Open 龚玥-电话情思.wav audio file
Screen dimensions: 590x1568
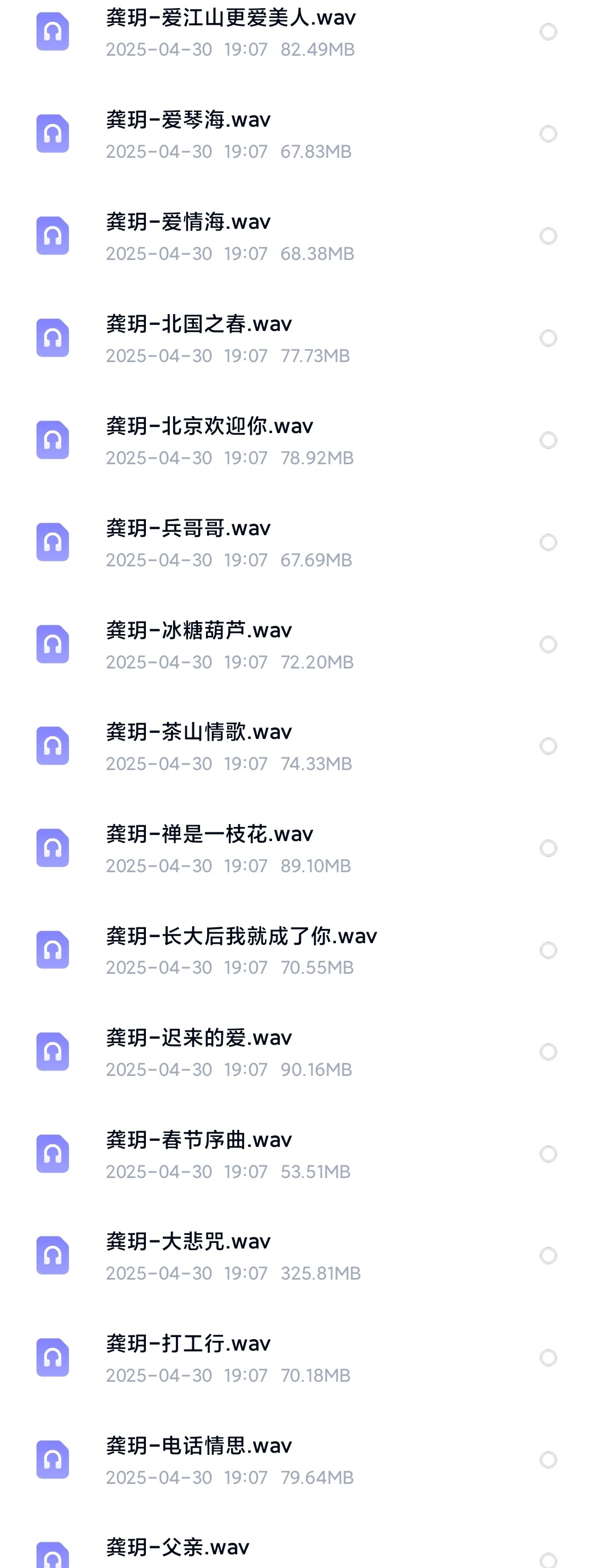point(198,1446)
